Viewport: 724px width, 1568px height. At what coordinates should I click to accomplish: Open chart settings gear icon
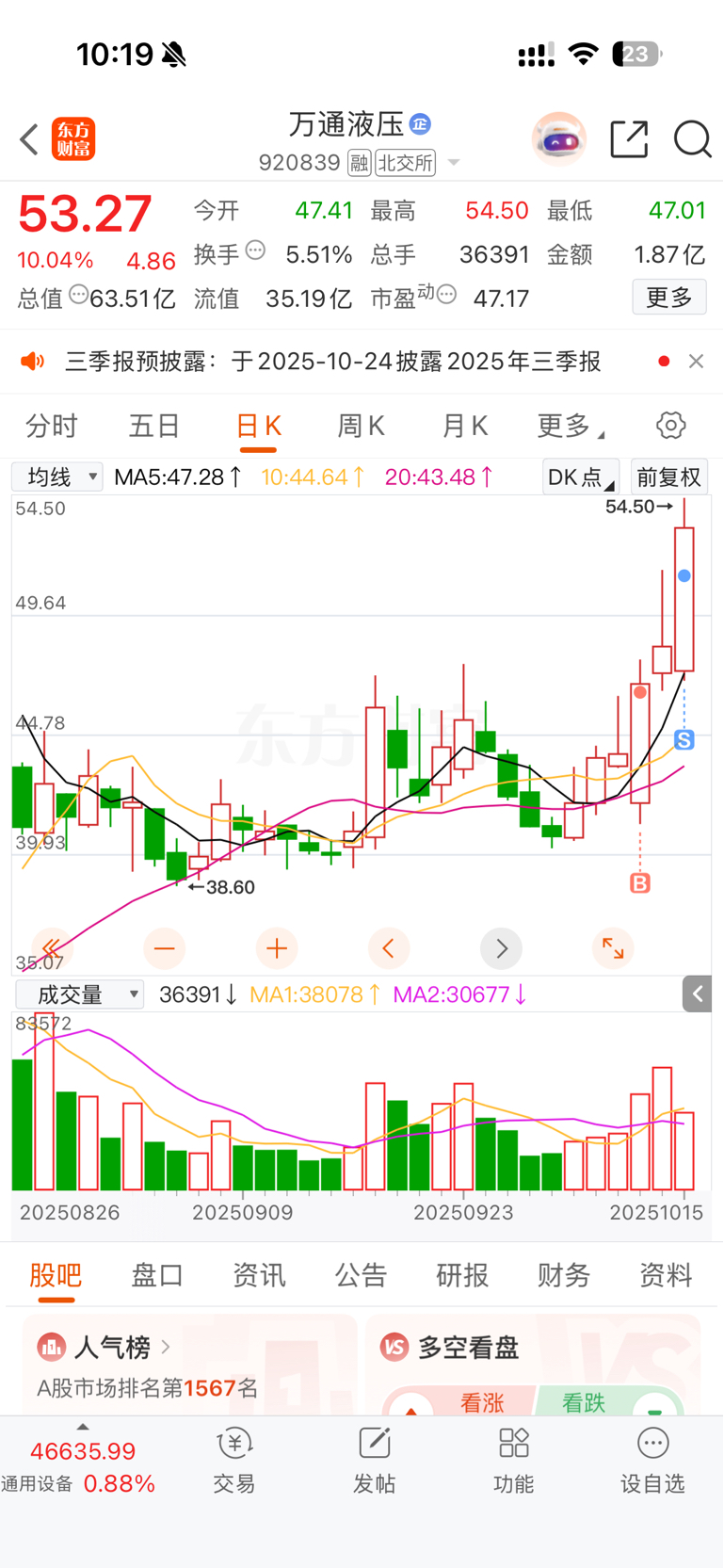tap(670, 426)
